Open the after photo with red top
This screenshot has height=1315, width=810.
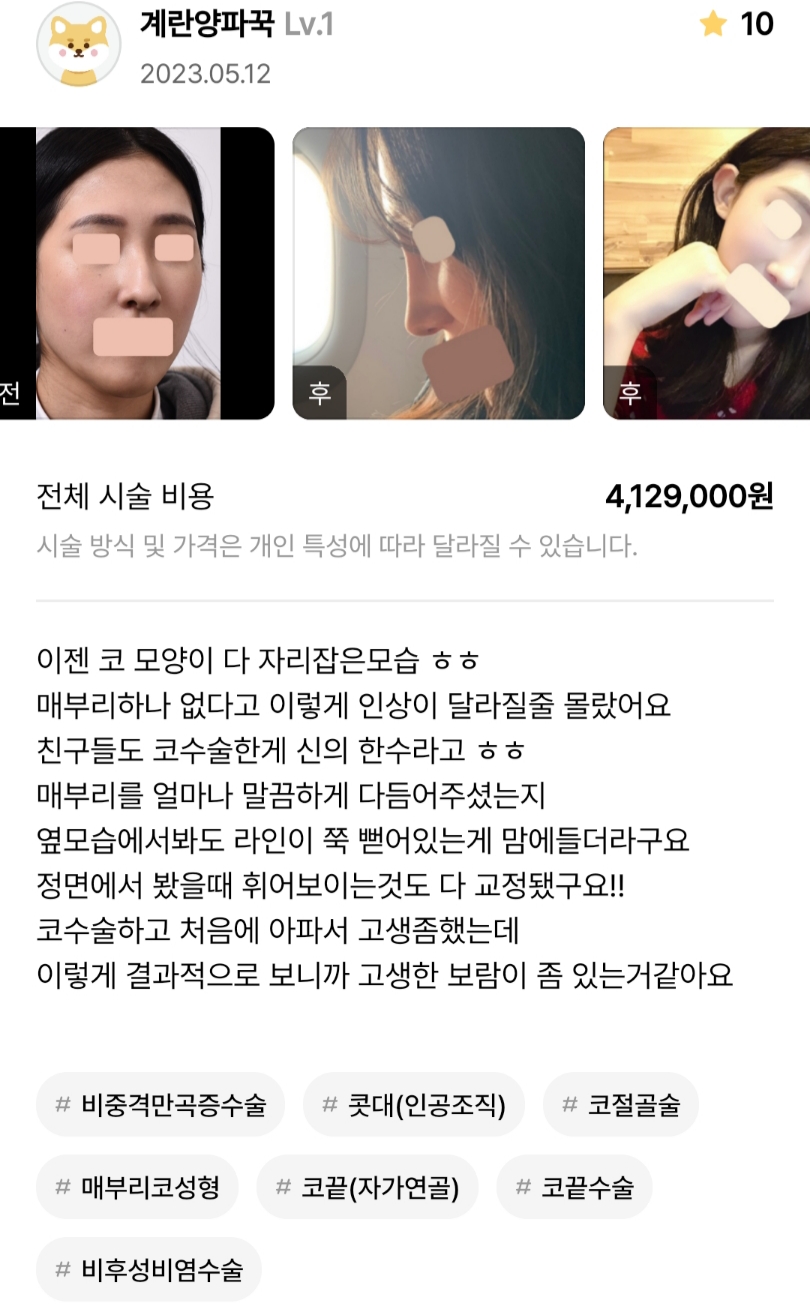point(706,273)
